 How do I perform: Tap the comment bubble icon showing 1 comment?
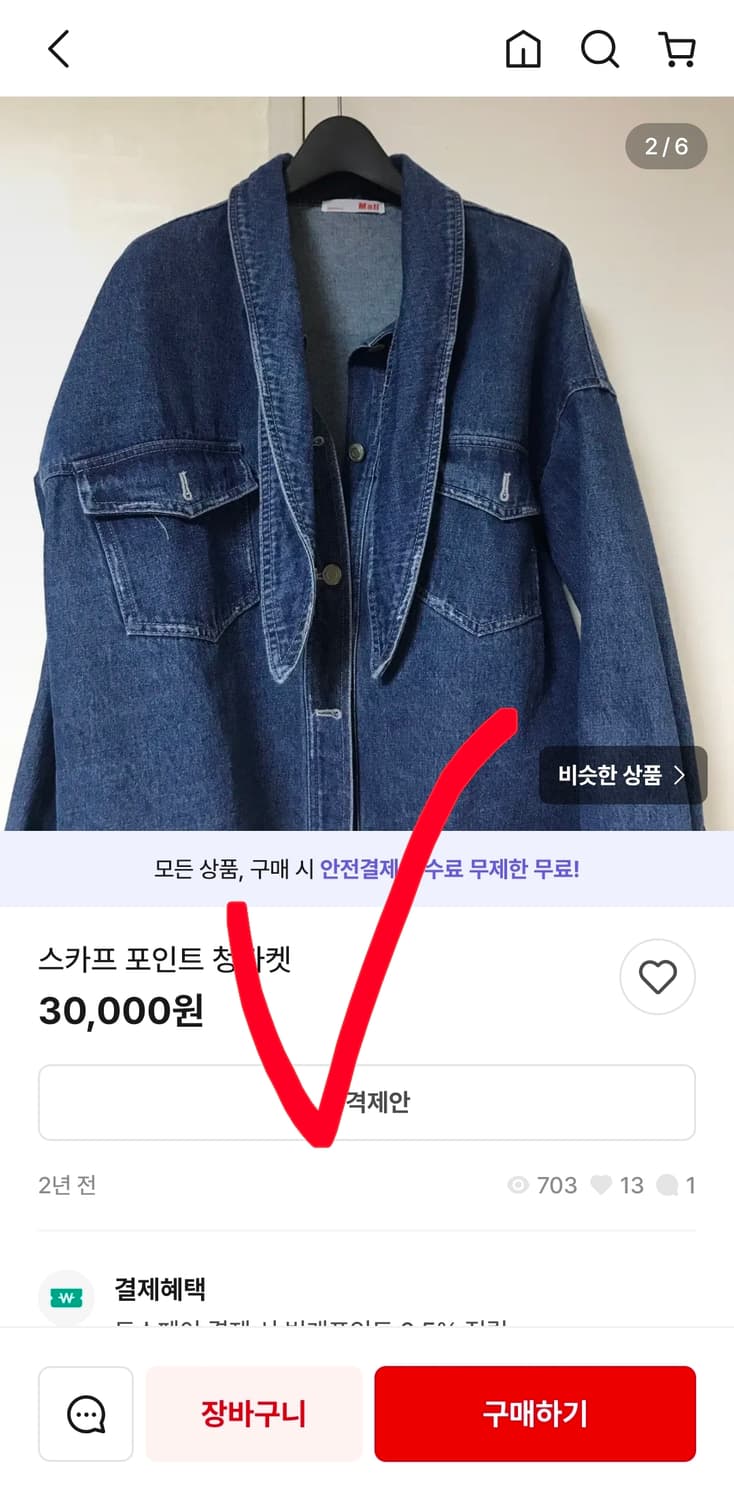(x=668, y=1185)
